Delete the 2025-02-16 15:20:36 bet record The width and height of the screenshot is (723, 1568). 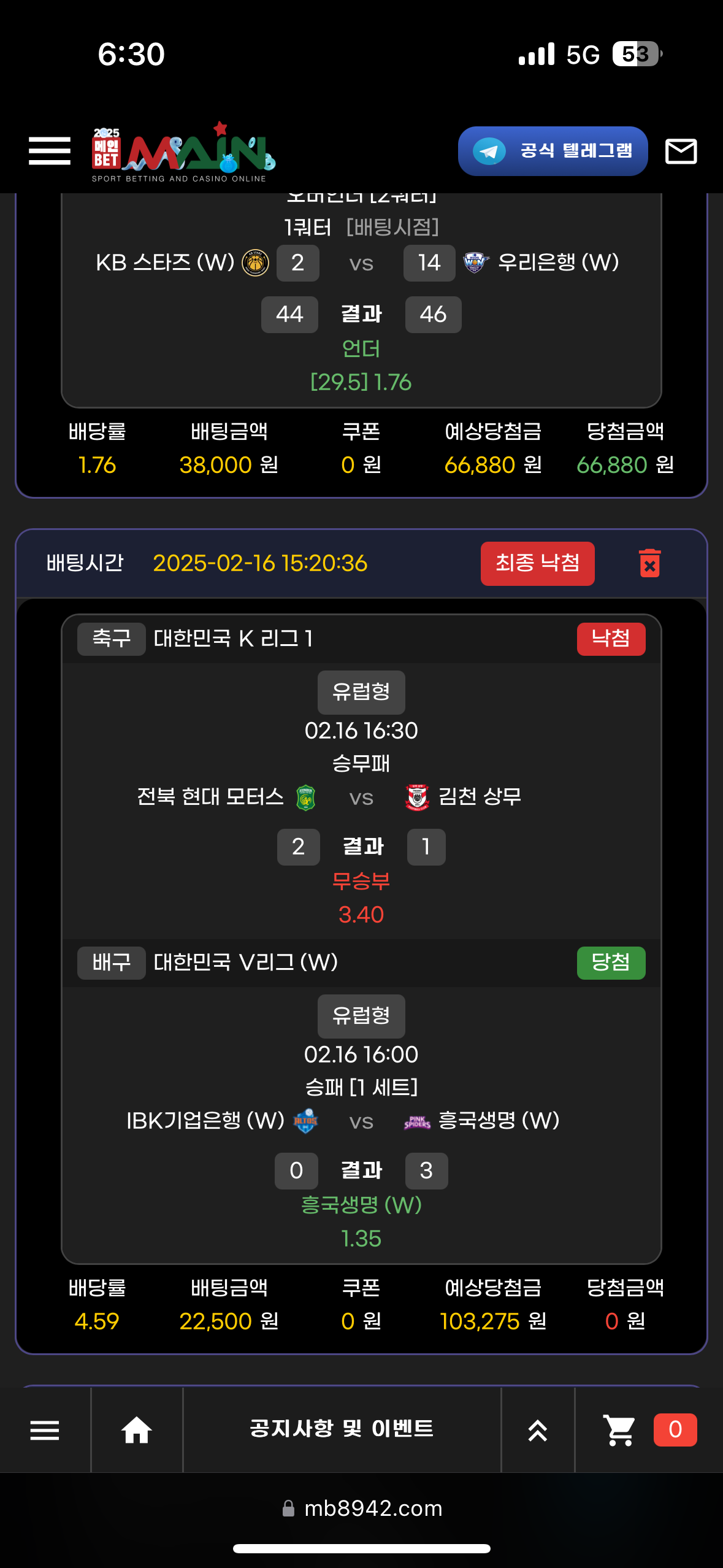[x=649, y=563]
